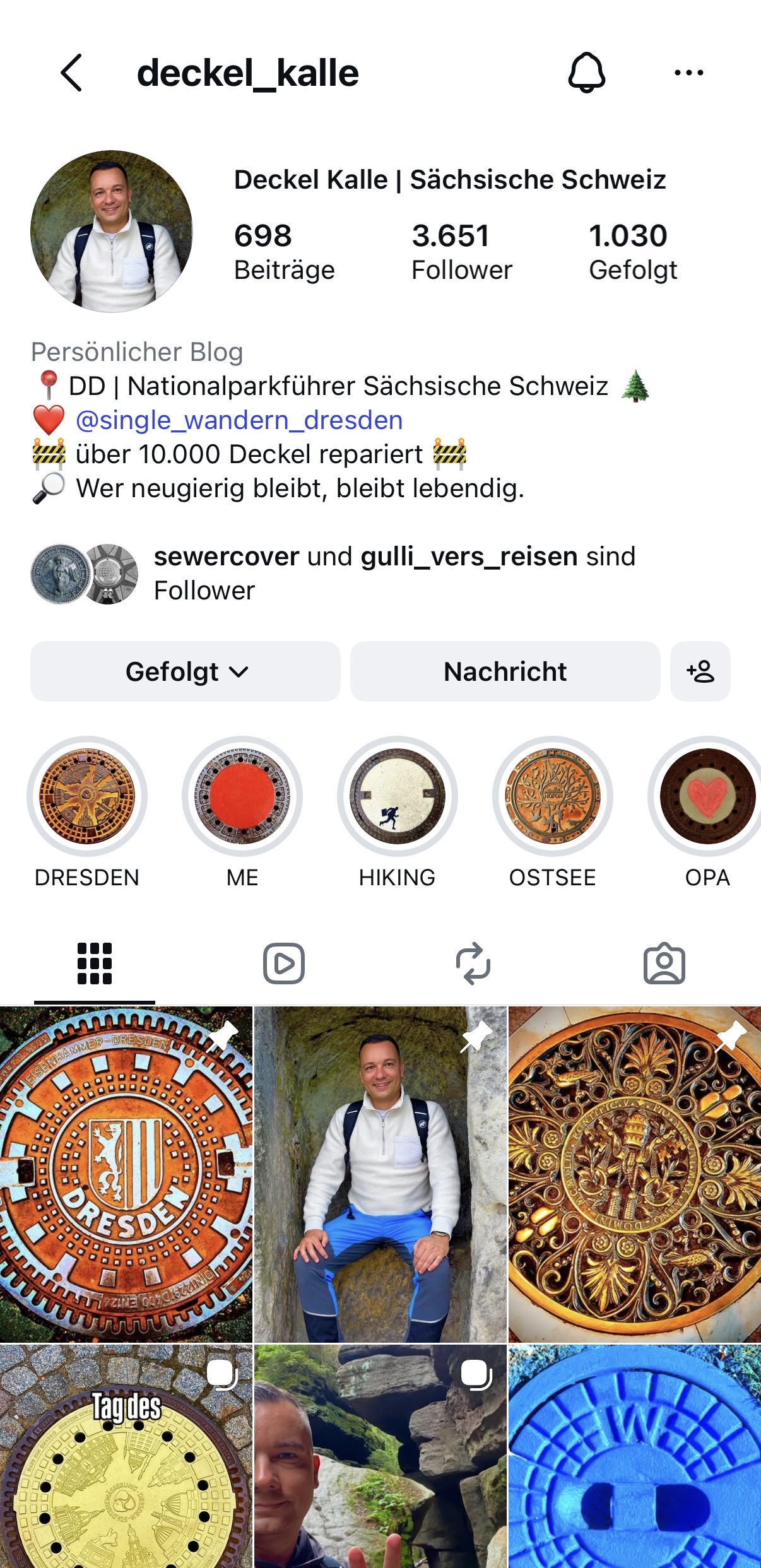Tap Nachricht to send a message
Screen dimensions: 761x1568
click(x=505, y=671)
